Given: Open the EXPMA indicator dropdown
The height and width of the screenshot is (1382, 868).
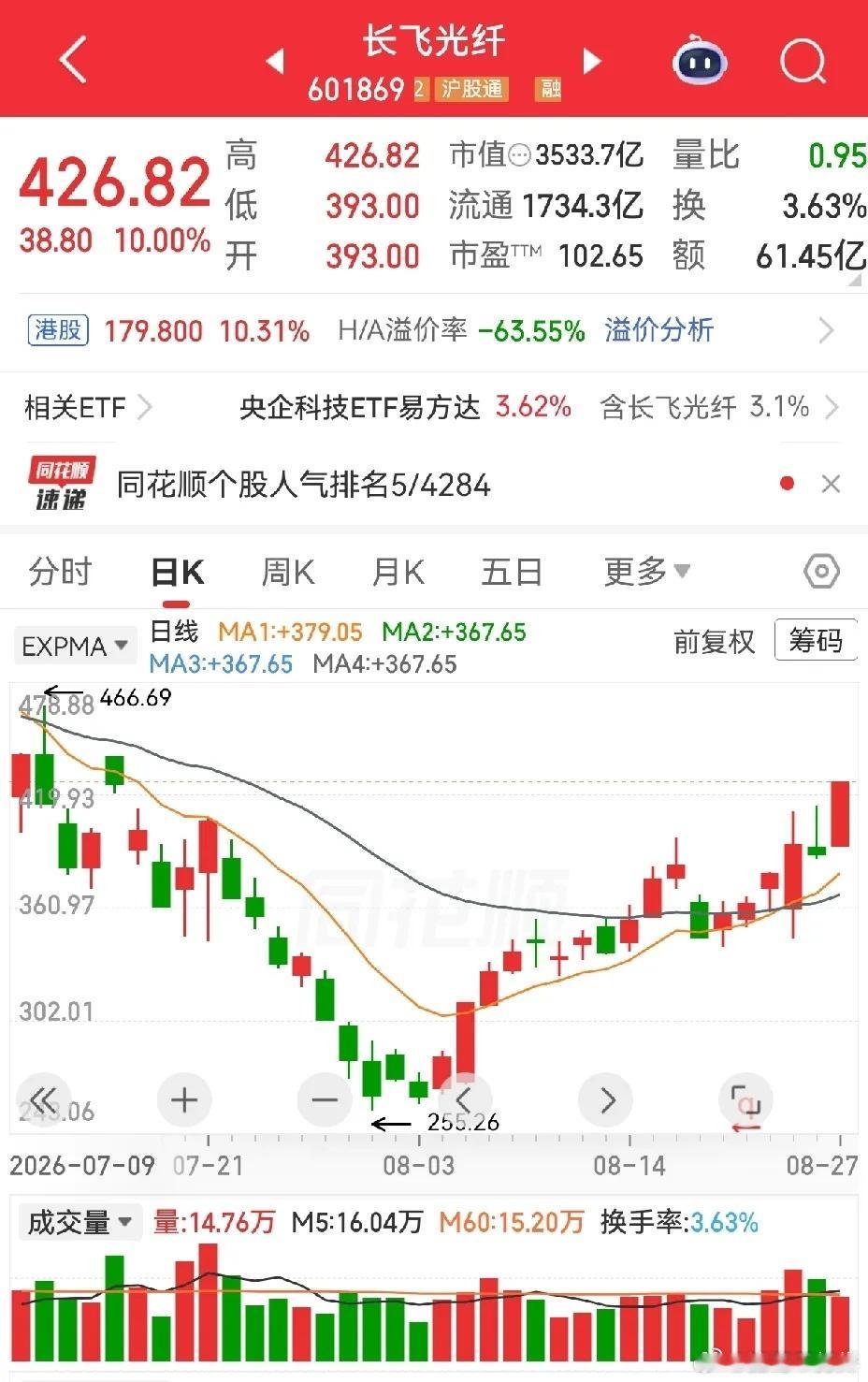Looking at the screenshot, I should click(x=75, y=647).
